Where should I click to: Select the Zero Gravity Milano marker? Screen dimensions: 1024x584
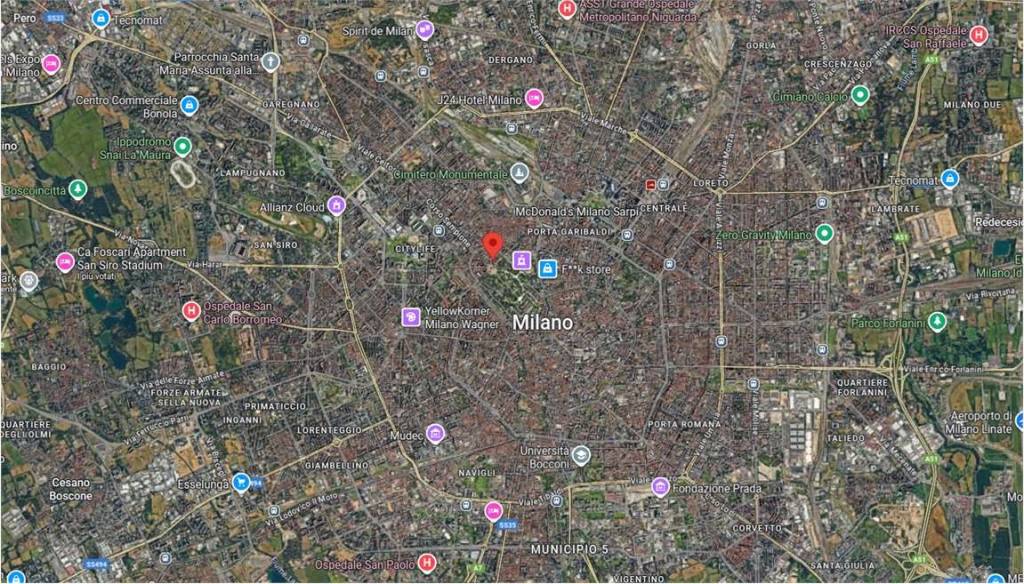click(824, 234)
